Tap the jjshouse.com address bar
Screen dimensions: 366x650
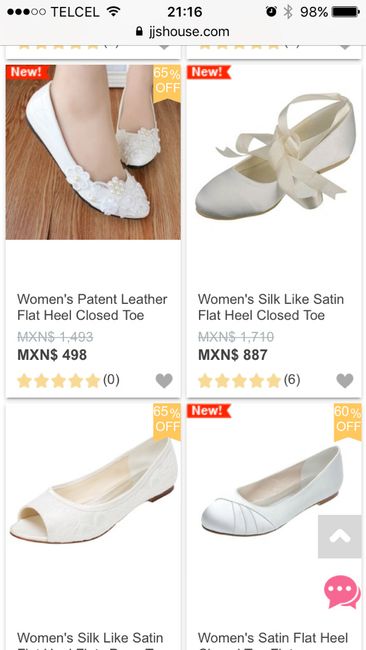click(x=183, y=32)
